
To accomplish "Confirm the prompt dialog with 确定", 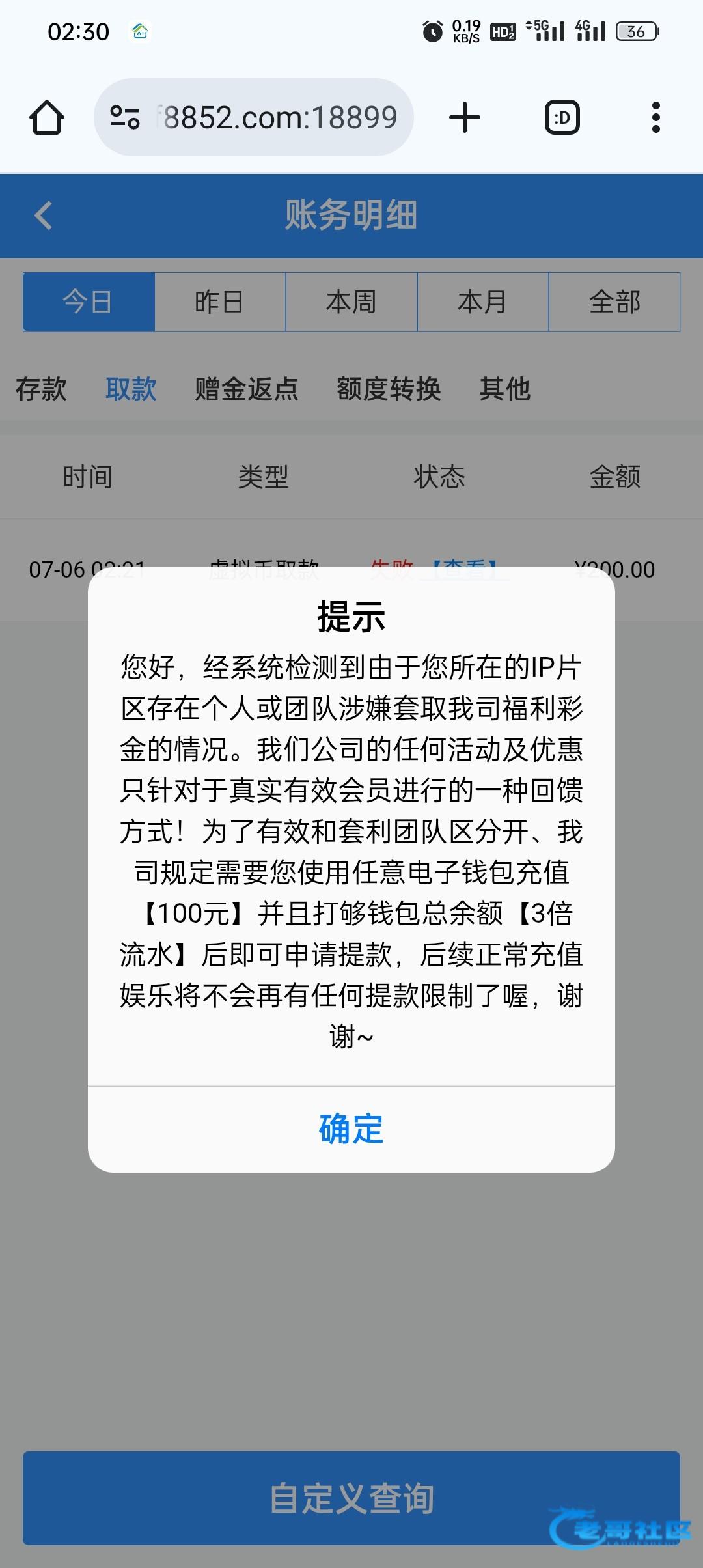I will 351,1129.
